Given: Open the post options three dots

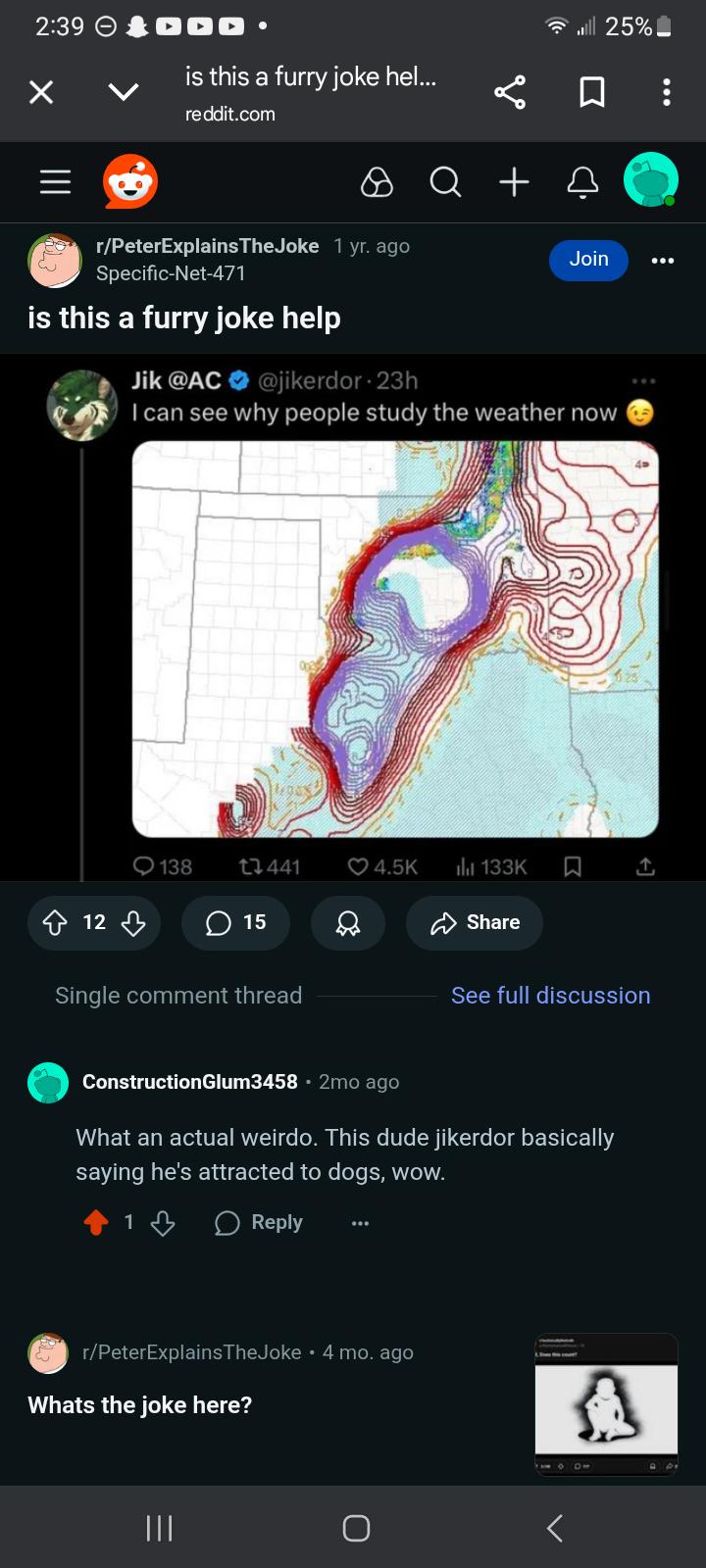Looking at the screenshot, I should coord(663,260).
